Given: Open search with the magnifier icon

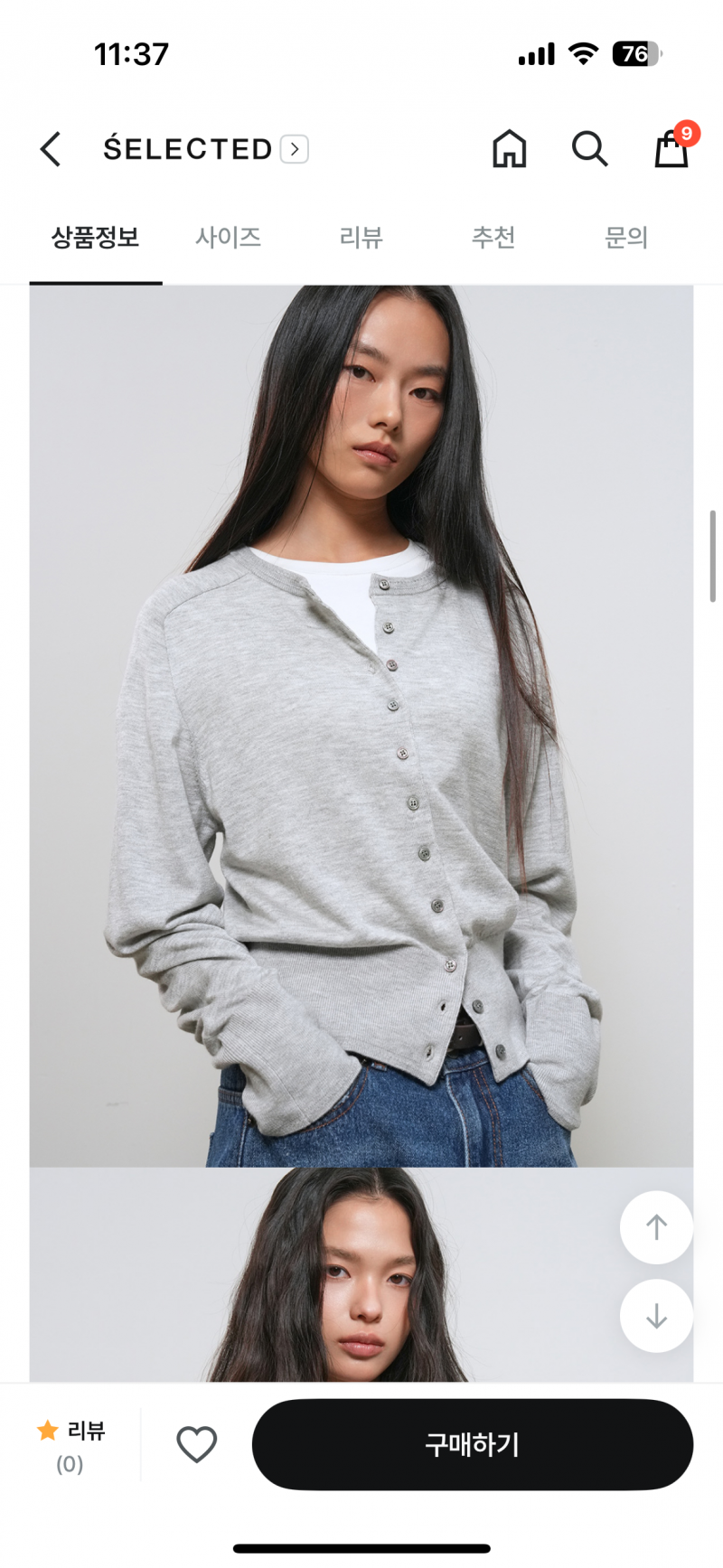Looking at the screenshot, I should coord(589,148).
